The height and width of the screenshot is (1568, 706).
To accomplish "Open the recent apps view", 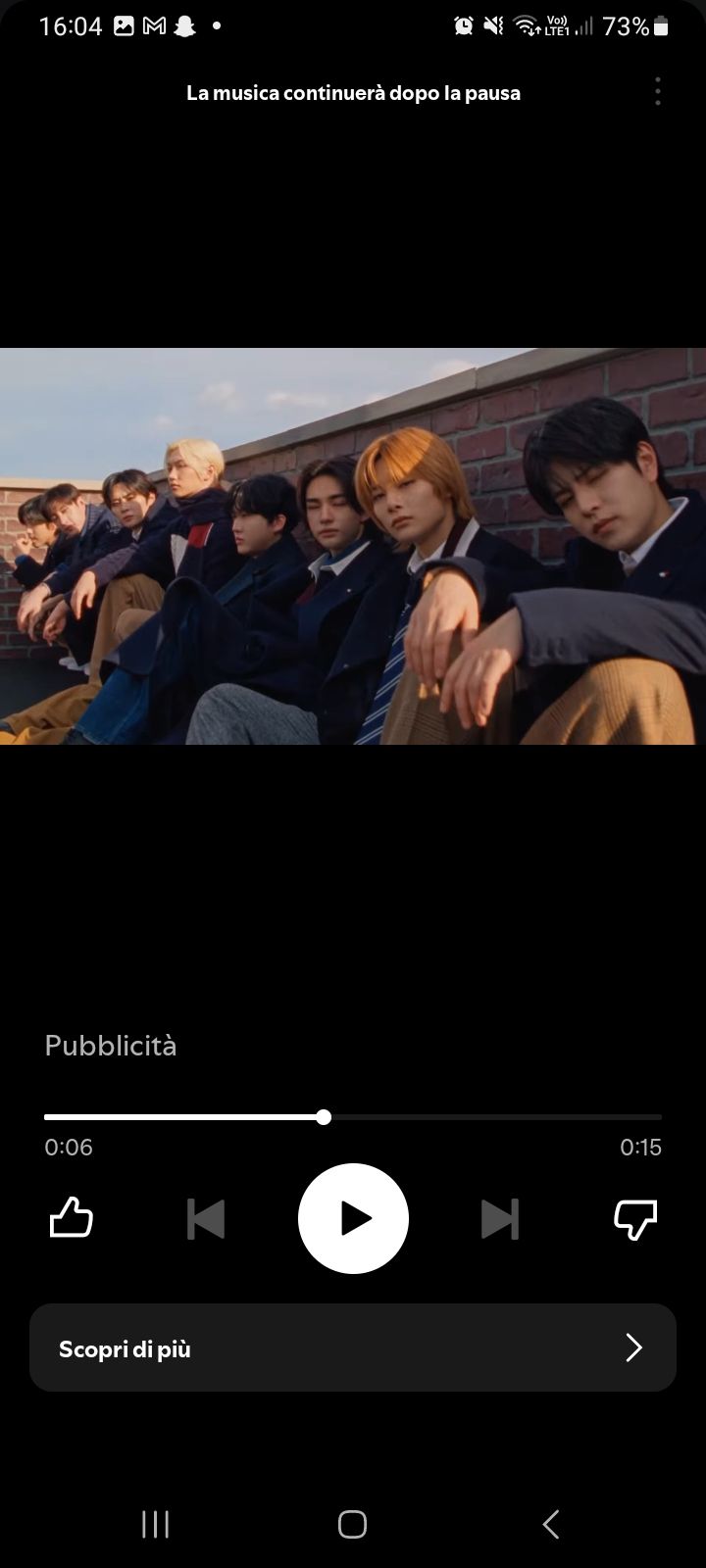I will point(155,1524).
